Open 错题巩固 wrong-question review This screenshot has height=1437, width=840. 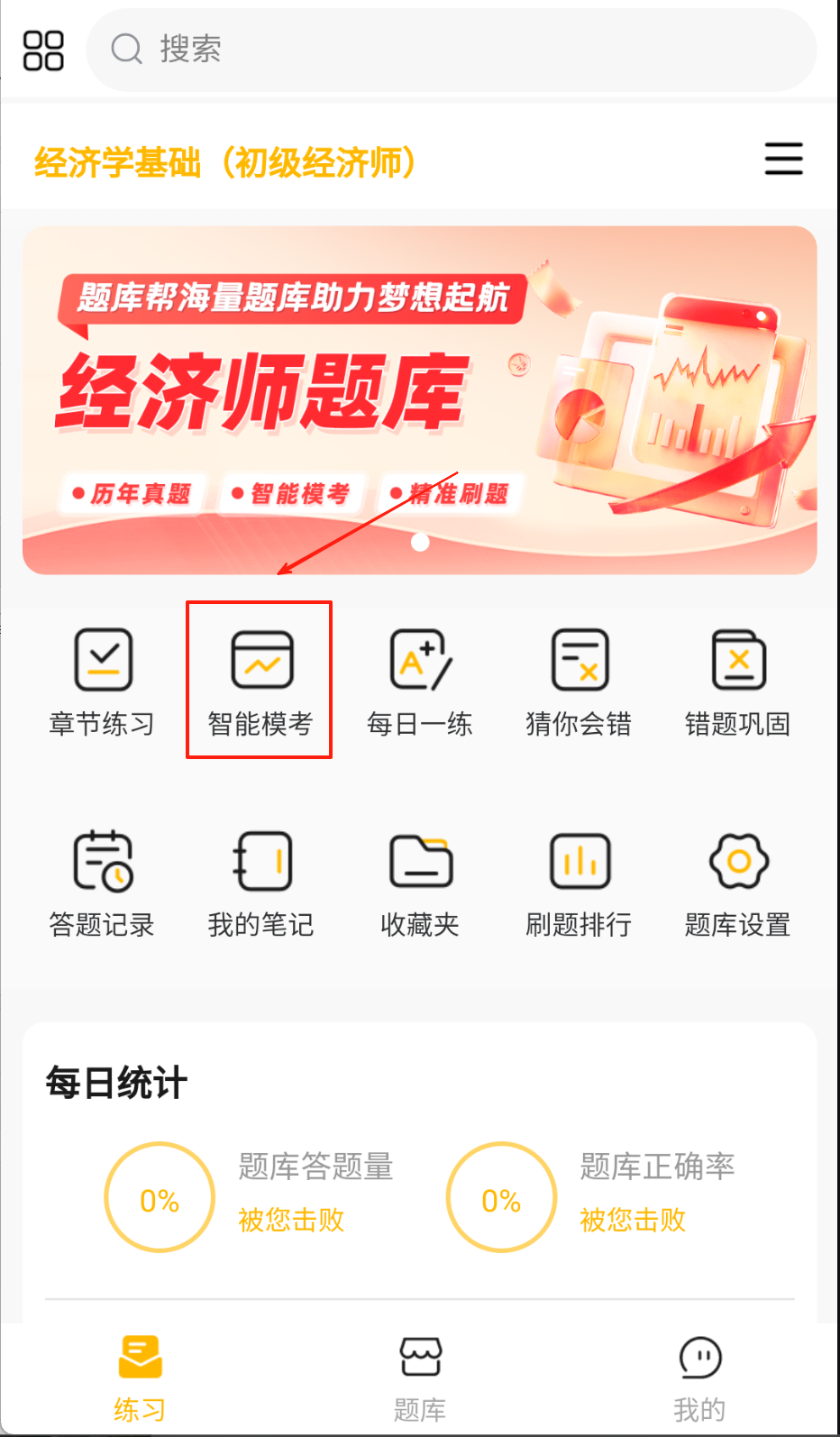pyautogui.click(x=737, y=682)
